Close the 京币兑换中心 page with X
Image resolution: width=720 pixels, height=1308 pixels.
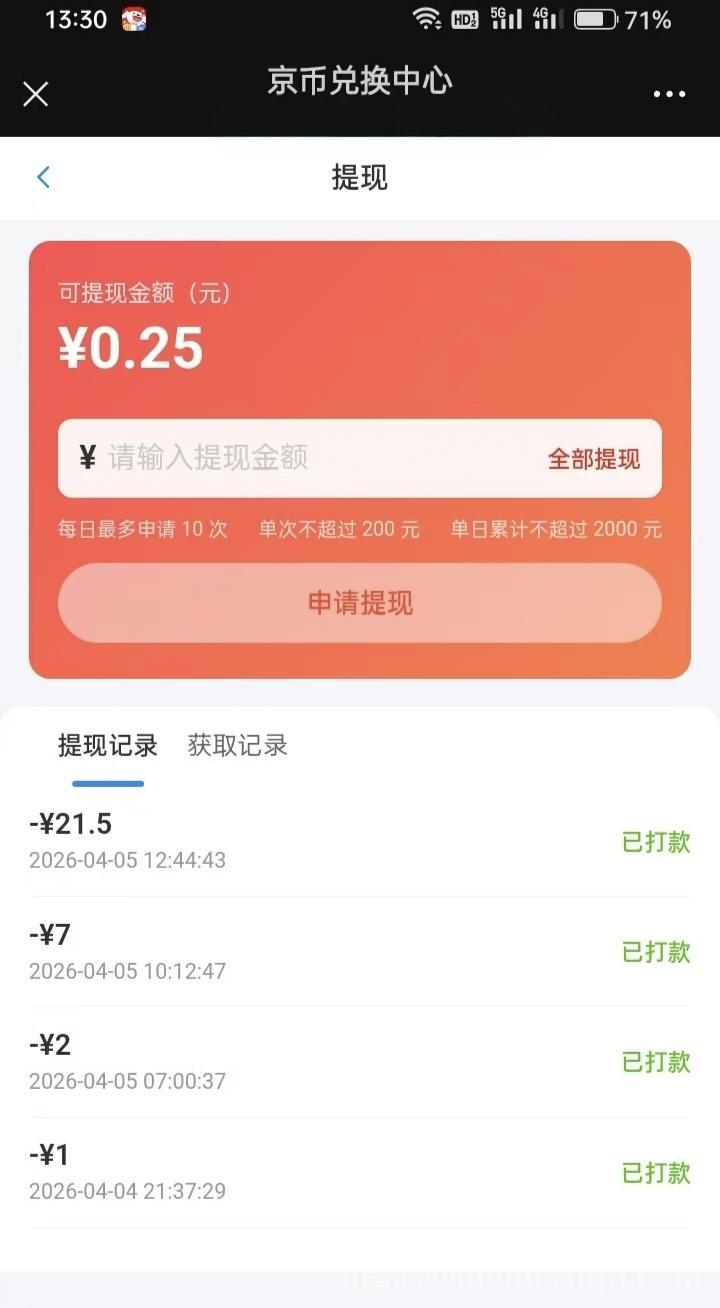pos(35,94)
